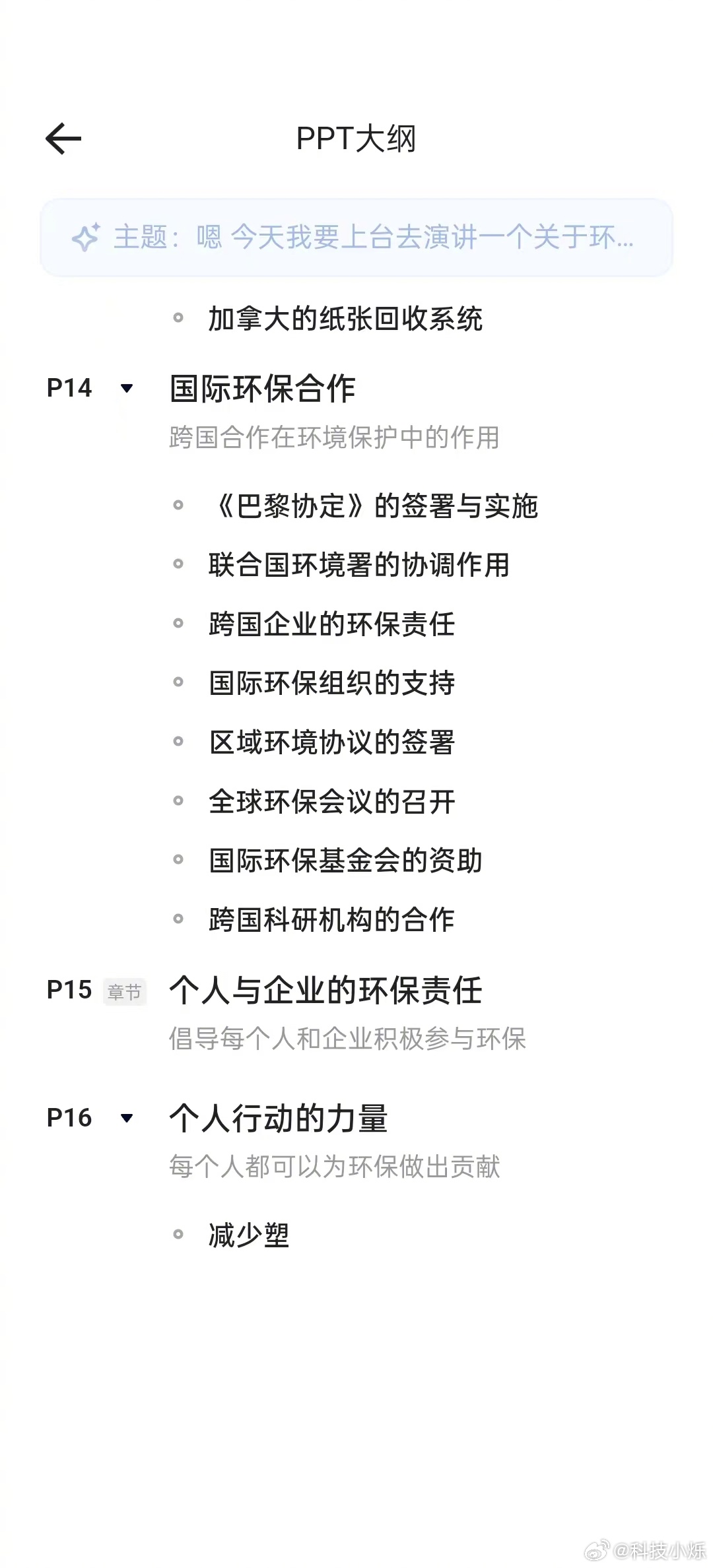Select the 区域环境协议的签署 bullet

[331, 742]
